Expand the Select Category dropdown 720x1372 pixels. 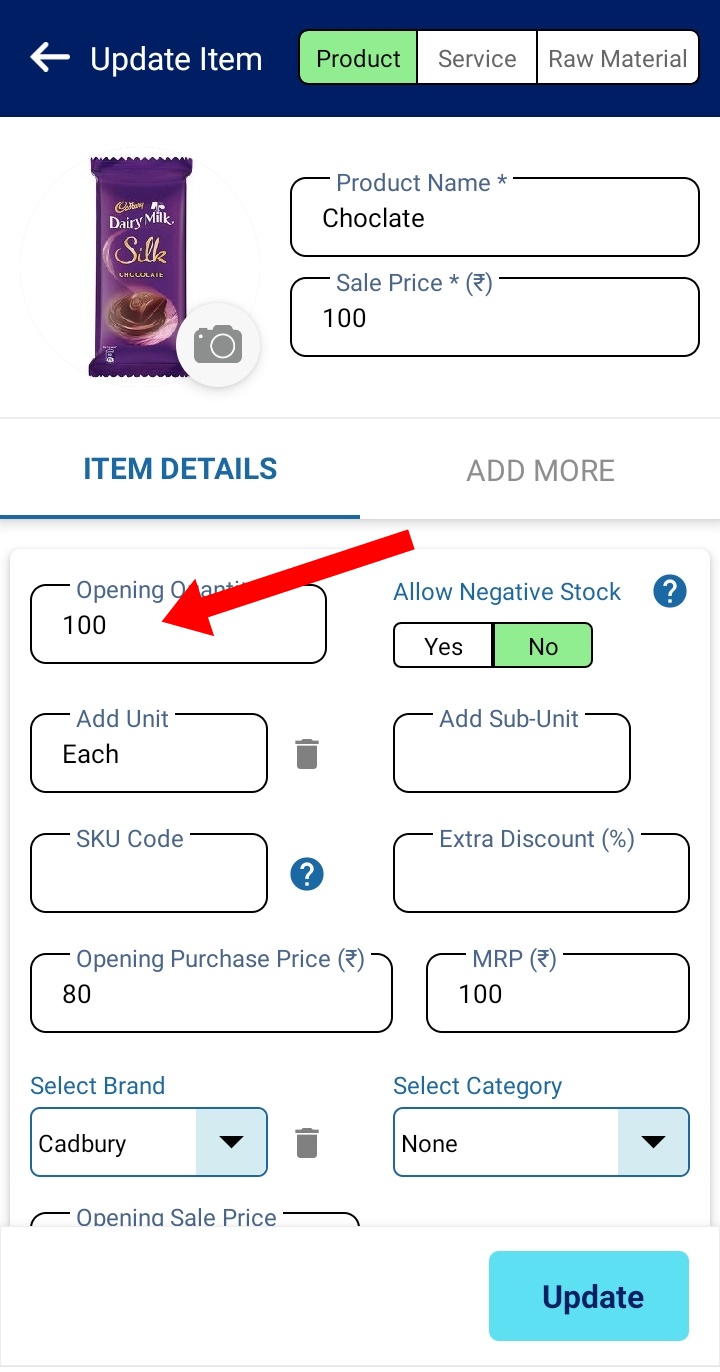(x=542, y=1142)
